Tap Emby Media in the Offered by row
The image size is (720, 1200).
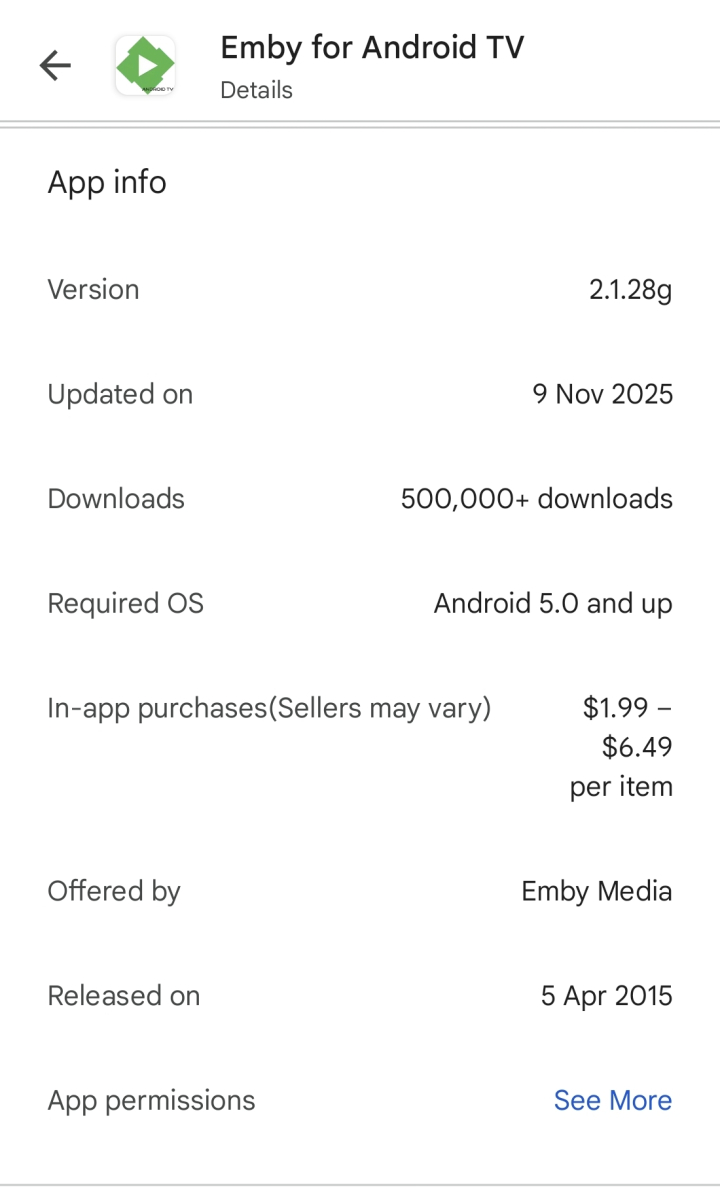tap(596, 891)
